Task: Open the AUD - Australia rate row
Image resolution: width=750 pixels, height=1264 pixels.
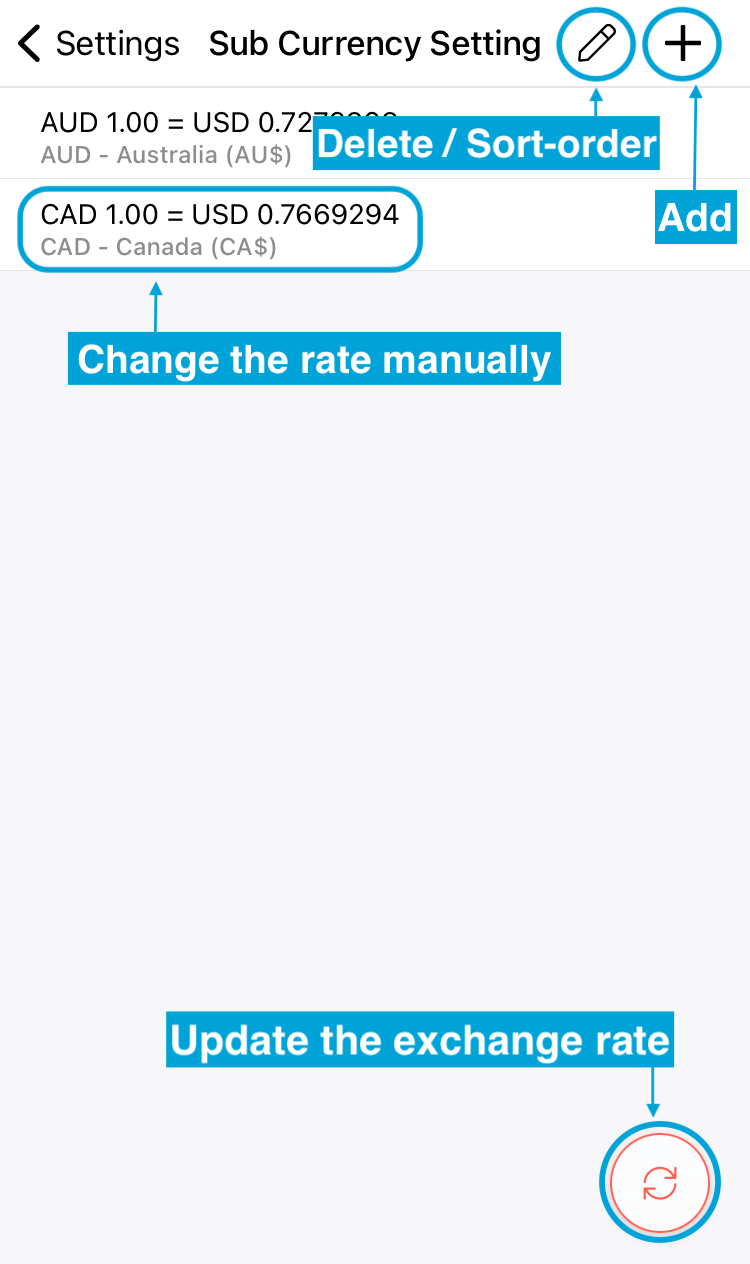Action: (x=375, y=134)
